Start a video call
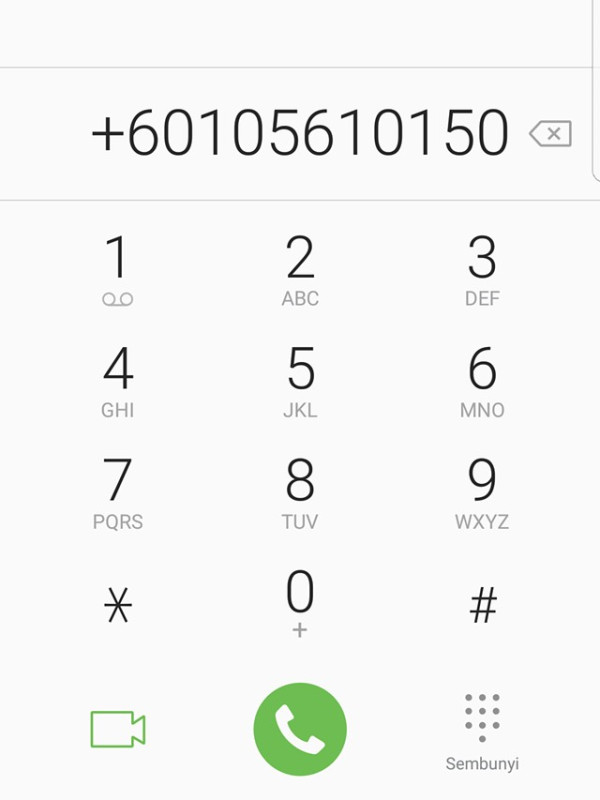Viewport: 600px width, 800px height. tap(118, 729)
